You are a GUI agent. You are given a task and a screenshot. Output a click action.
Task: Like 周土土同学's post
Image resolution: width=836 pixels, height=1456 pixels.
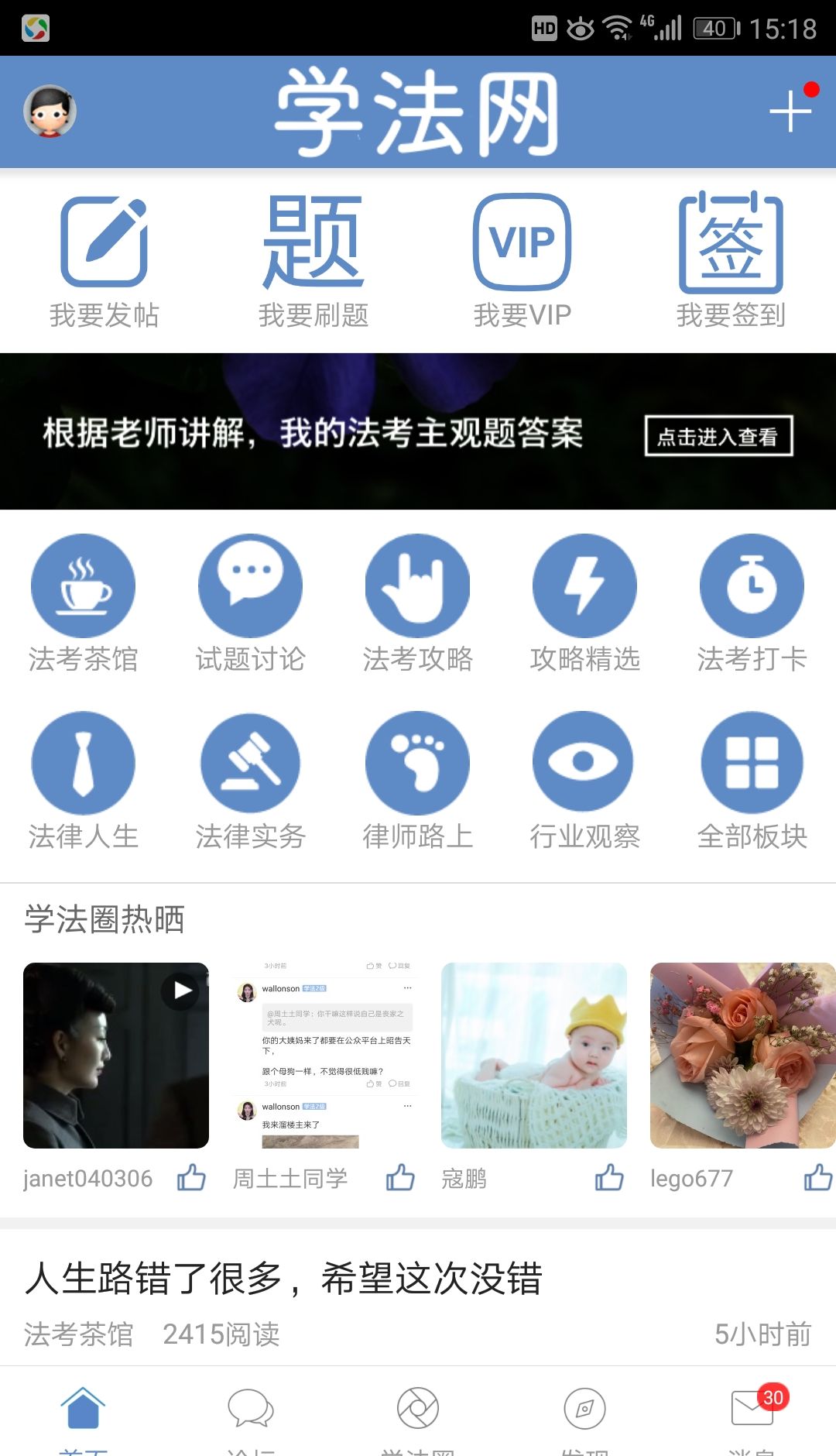click(400, 1178)
